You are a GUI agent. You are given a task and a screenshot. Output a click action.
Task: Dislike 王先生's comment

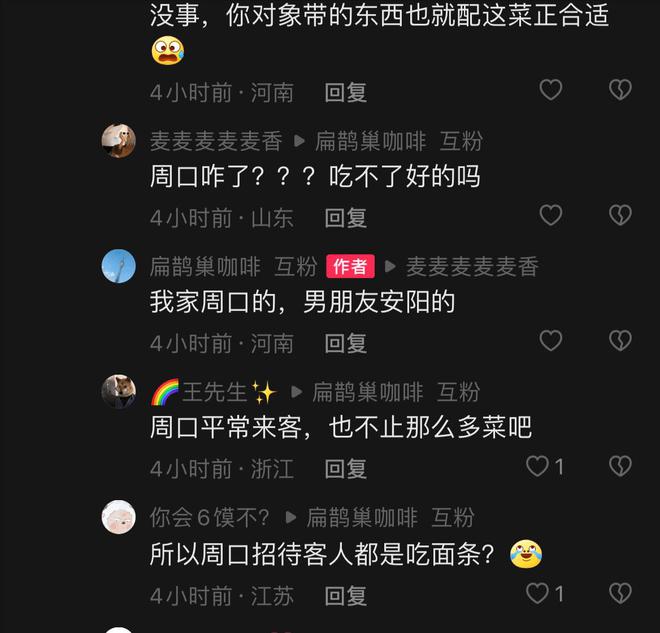[620, 466]
